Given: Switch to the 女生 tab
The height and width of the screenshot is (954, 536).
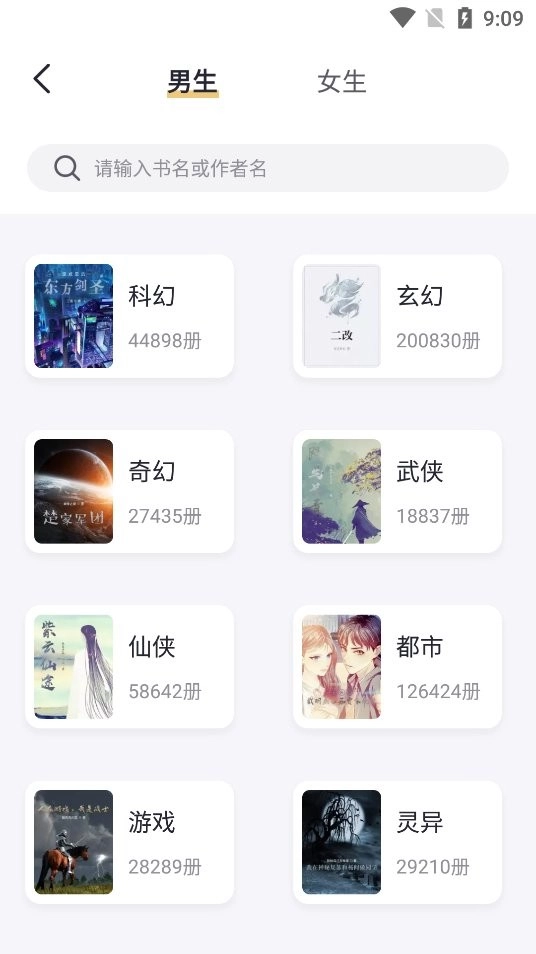Looking at the screenshot, I should coord(341,82).
